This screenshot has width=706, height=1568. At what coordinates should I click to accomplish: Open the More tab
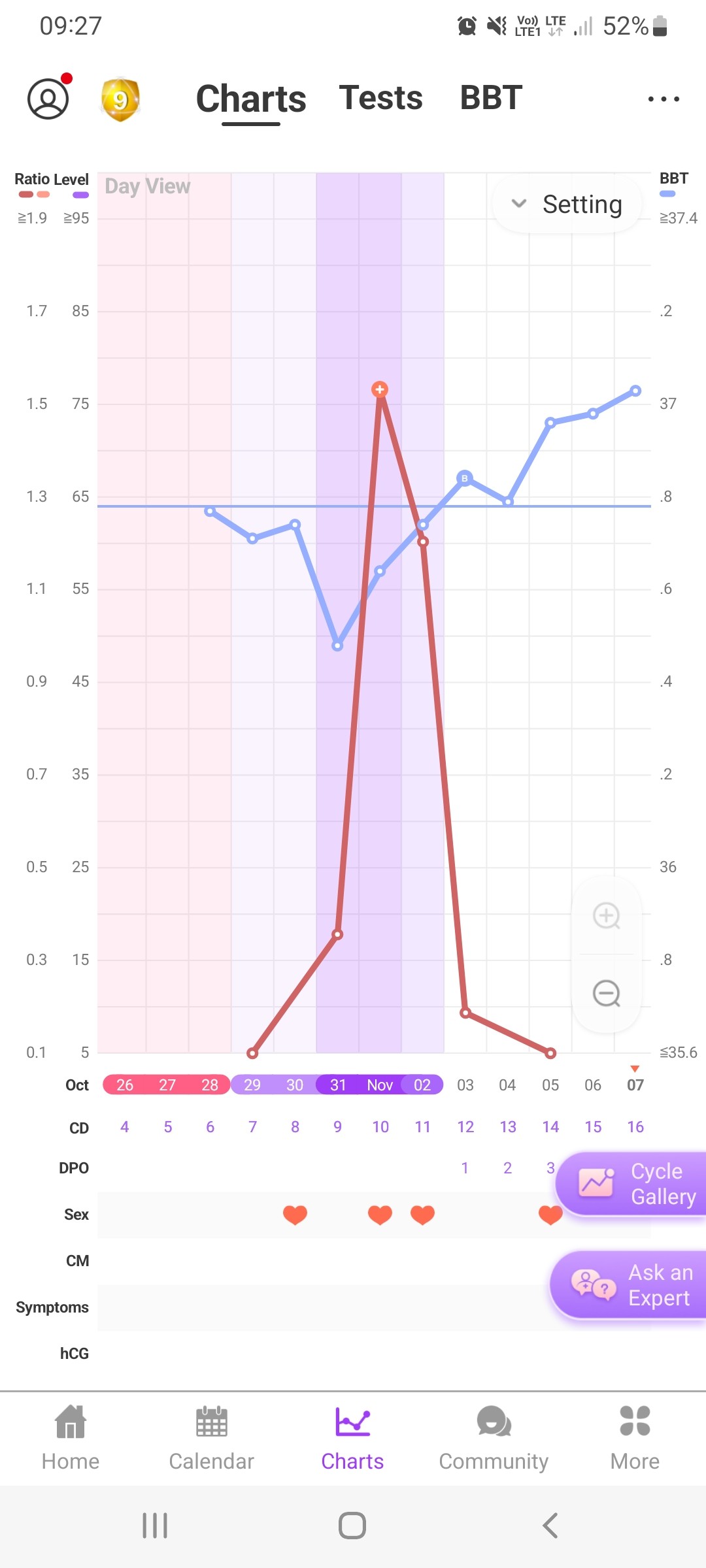point(635,1439)
